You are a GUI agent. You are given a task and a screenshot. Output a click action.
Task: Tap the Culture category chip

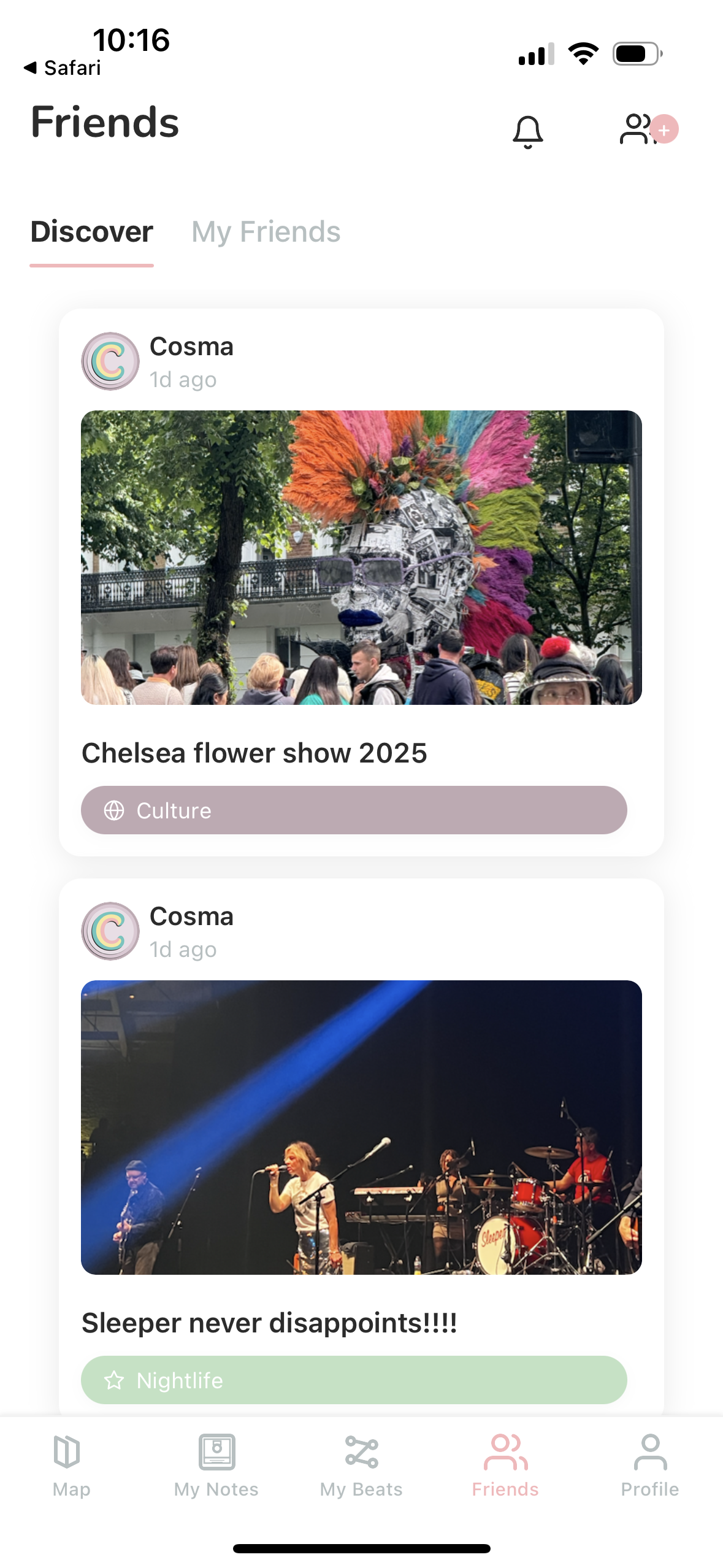pyautogui.click(x=354, y=810)
